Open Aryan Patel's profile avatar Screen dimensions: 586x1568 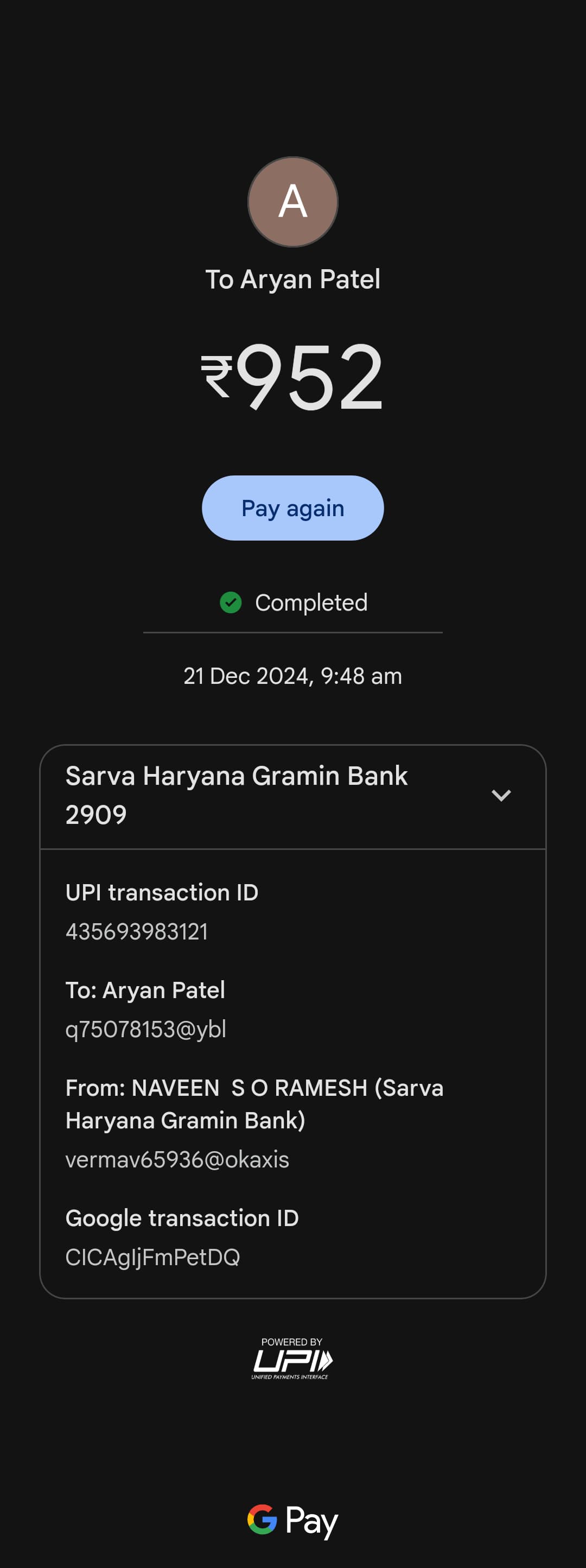pos(292,202)
